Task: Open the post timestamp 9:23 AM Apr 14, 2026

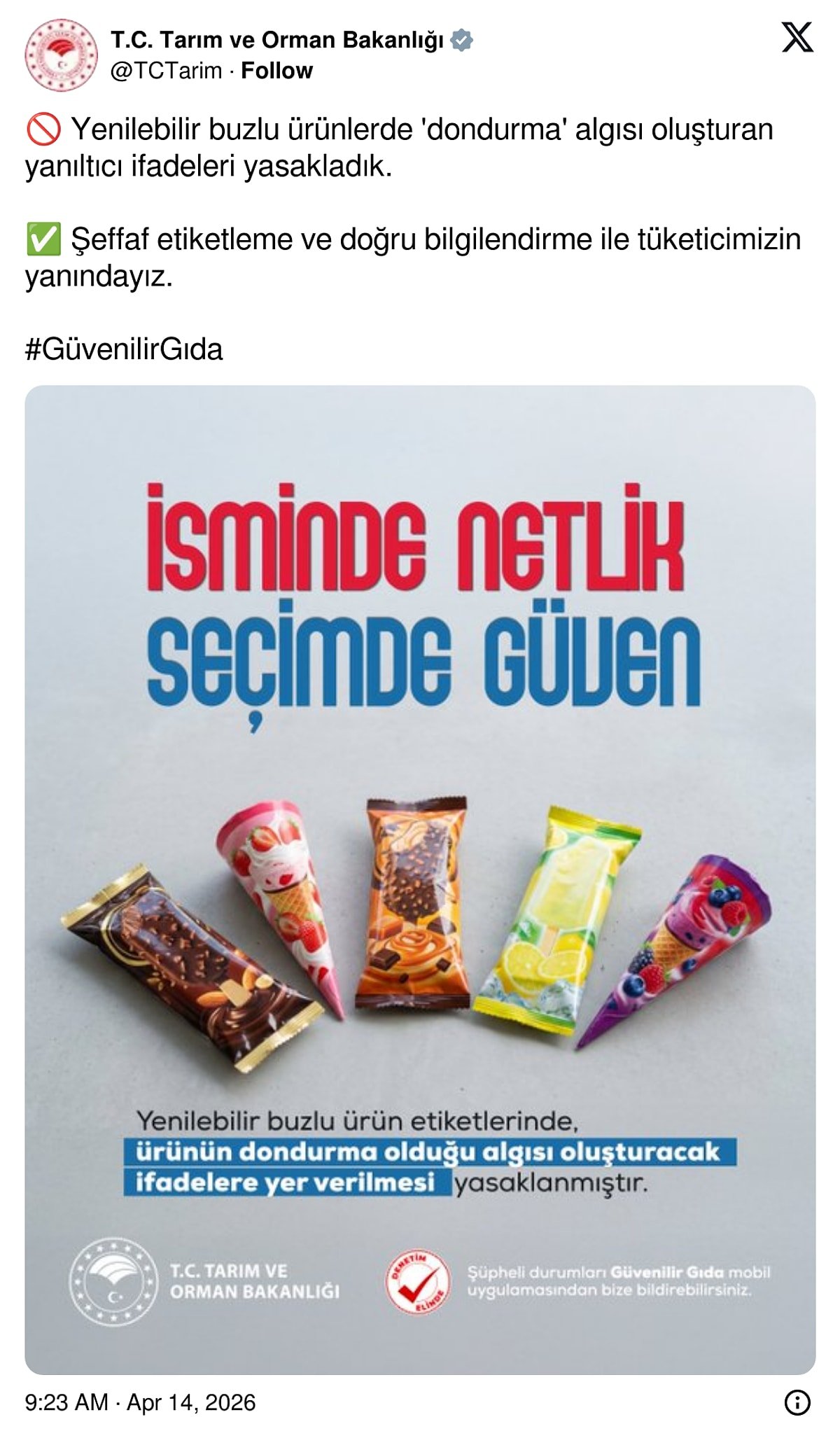Action: pos(140,1402)
